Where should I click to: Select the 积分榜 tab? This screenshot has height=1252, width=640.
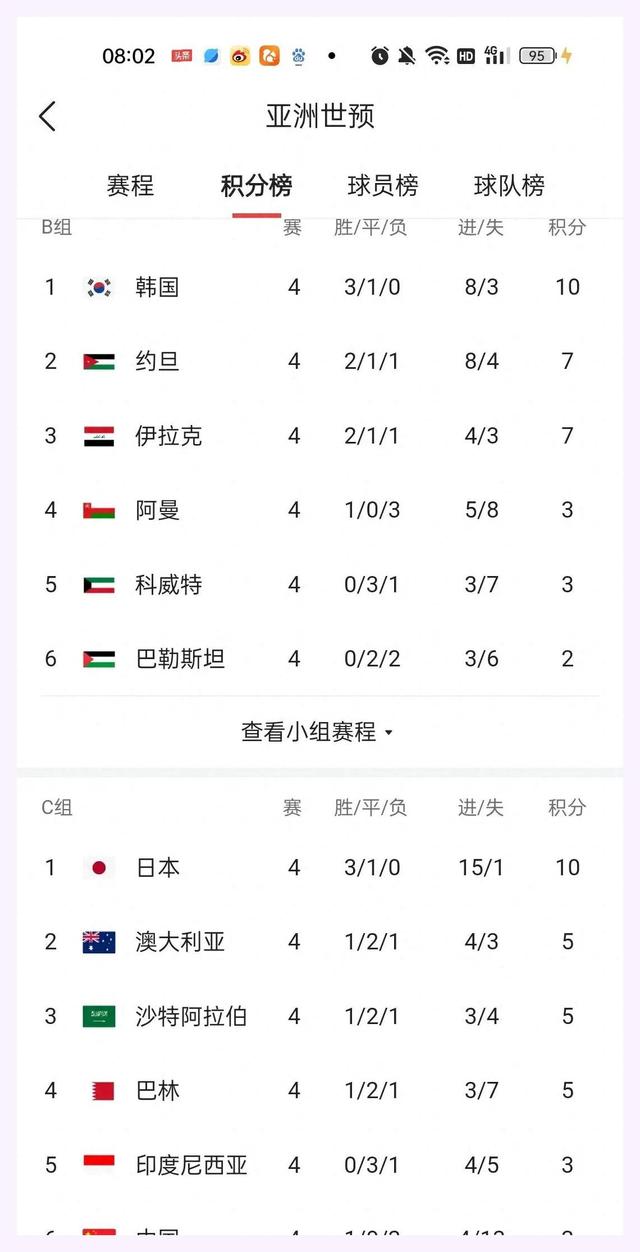coord(256,186)
